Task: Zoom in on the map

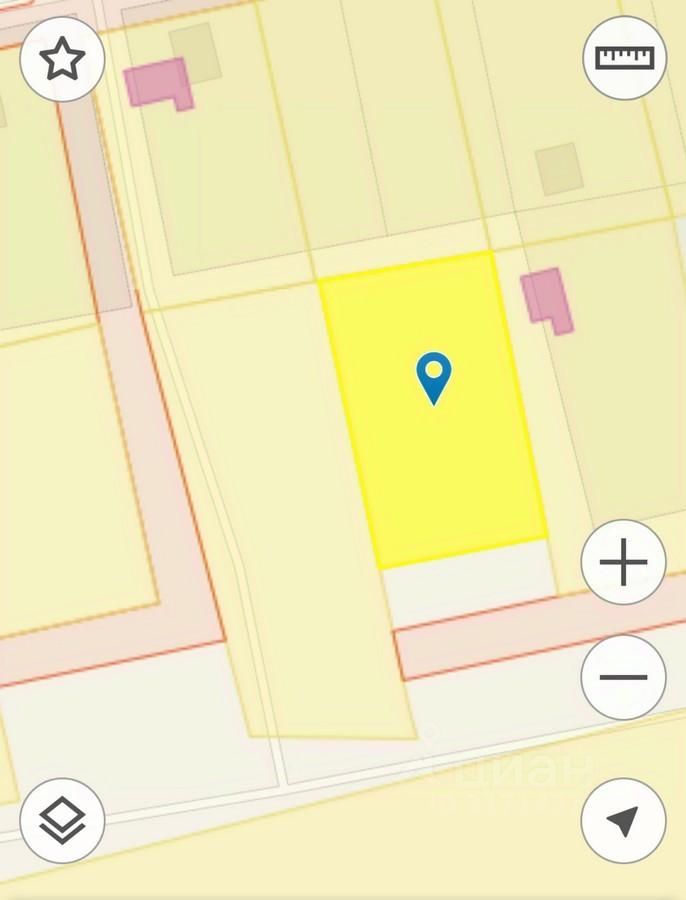Action: pos(623,563)
